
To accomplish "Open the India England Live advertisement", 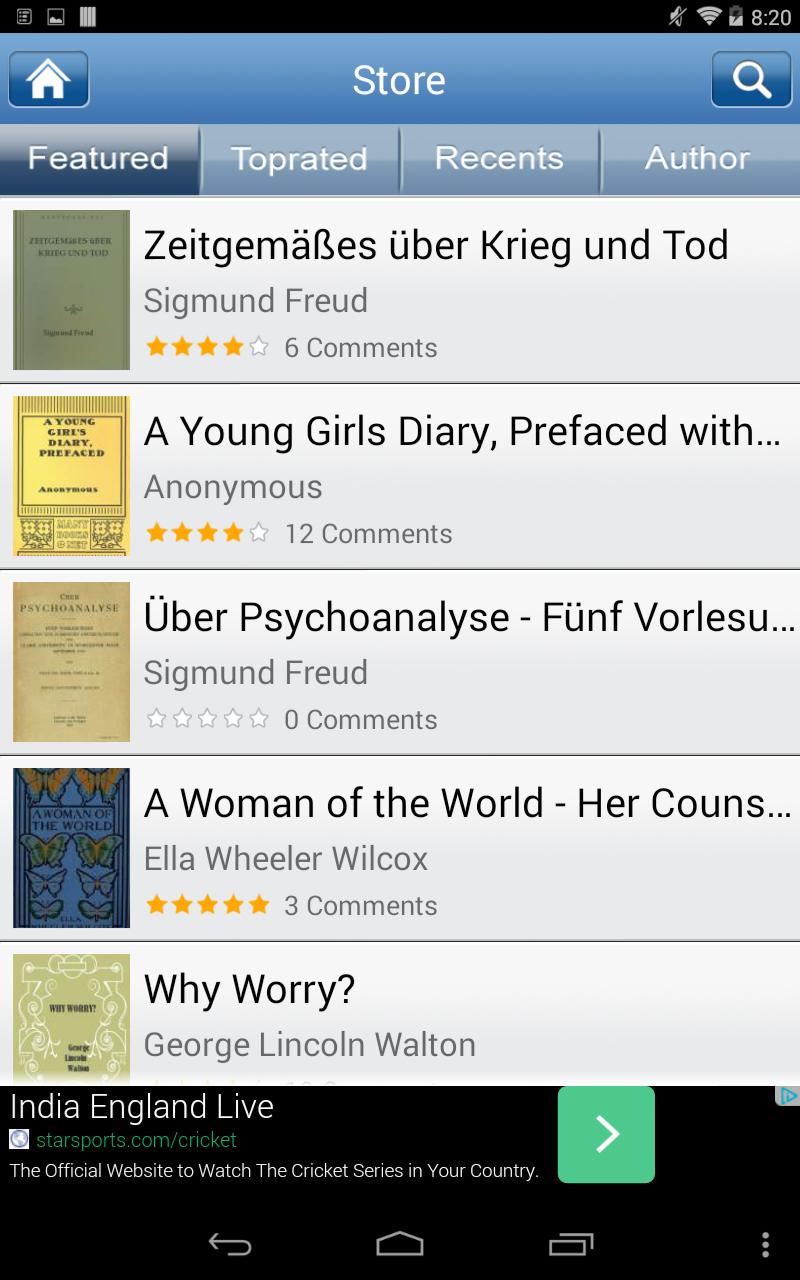I will click(143, 1106).
